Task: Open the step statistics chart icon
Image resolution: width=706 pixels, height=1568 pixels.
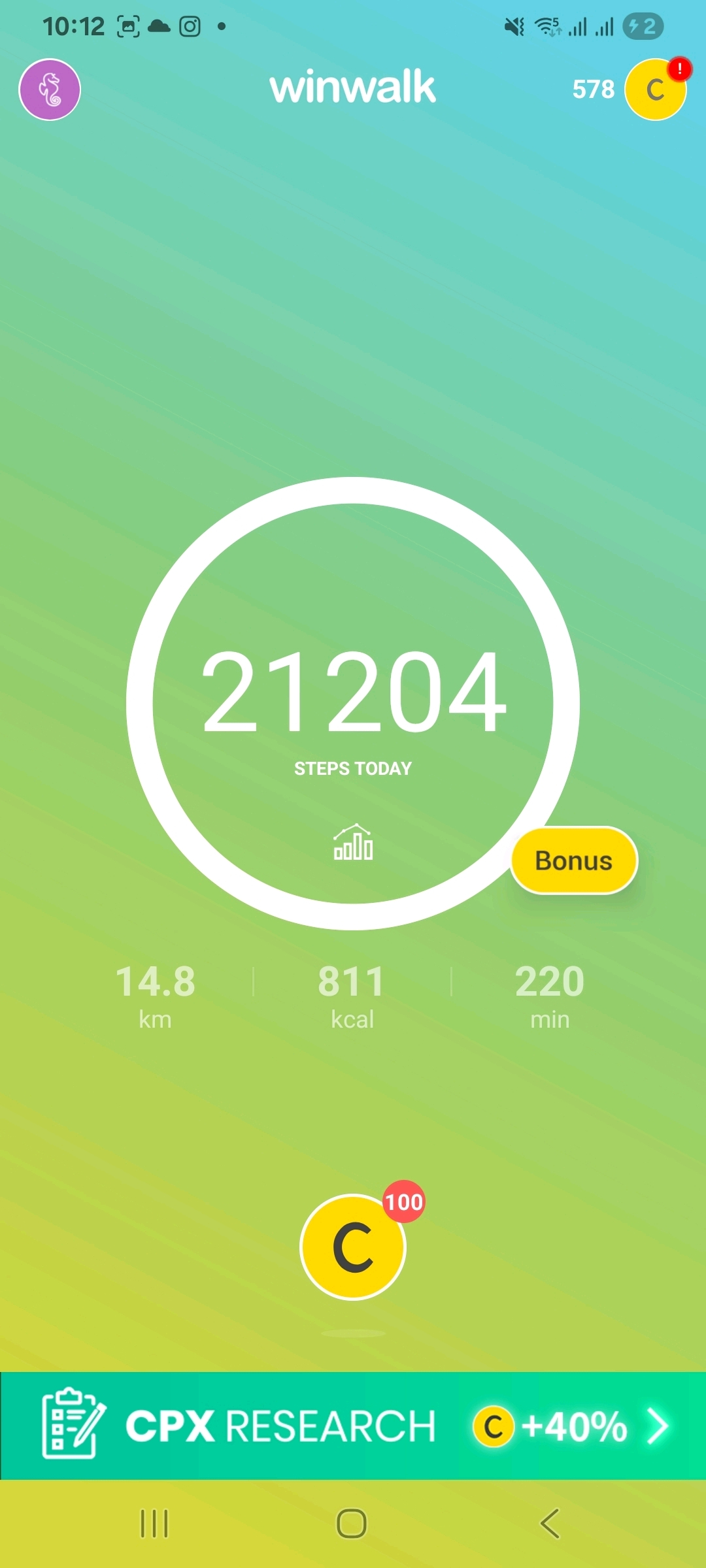Action: (353, 843)
